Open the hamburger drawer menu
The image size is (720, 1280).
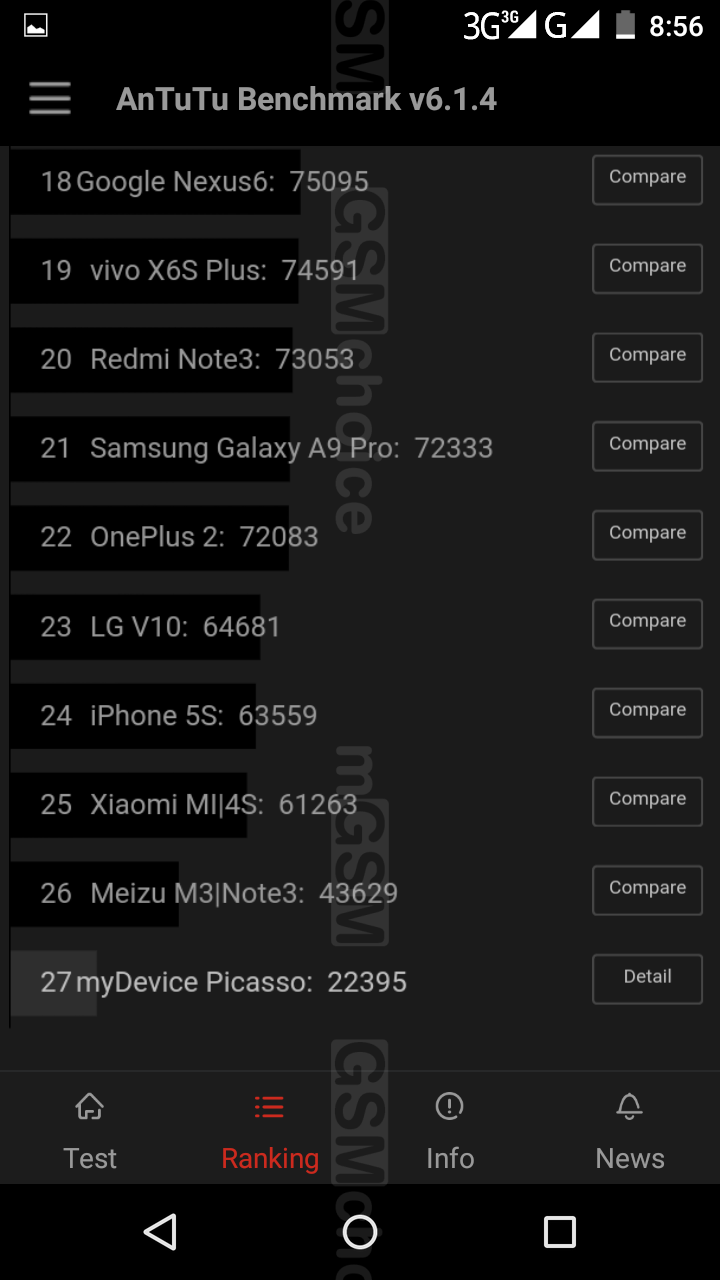(50, 99)
